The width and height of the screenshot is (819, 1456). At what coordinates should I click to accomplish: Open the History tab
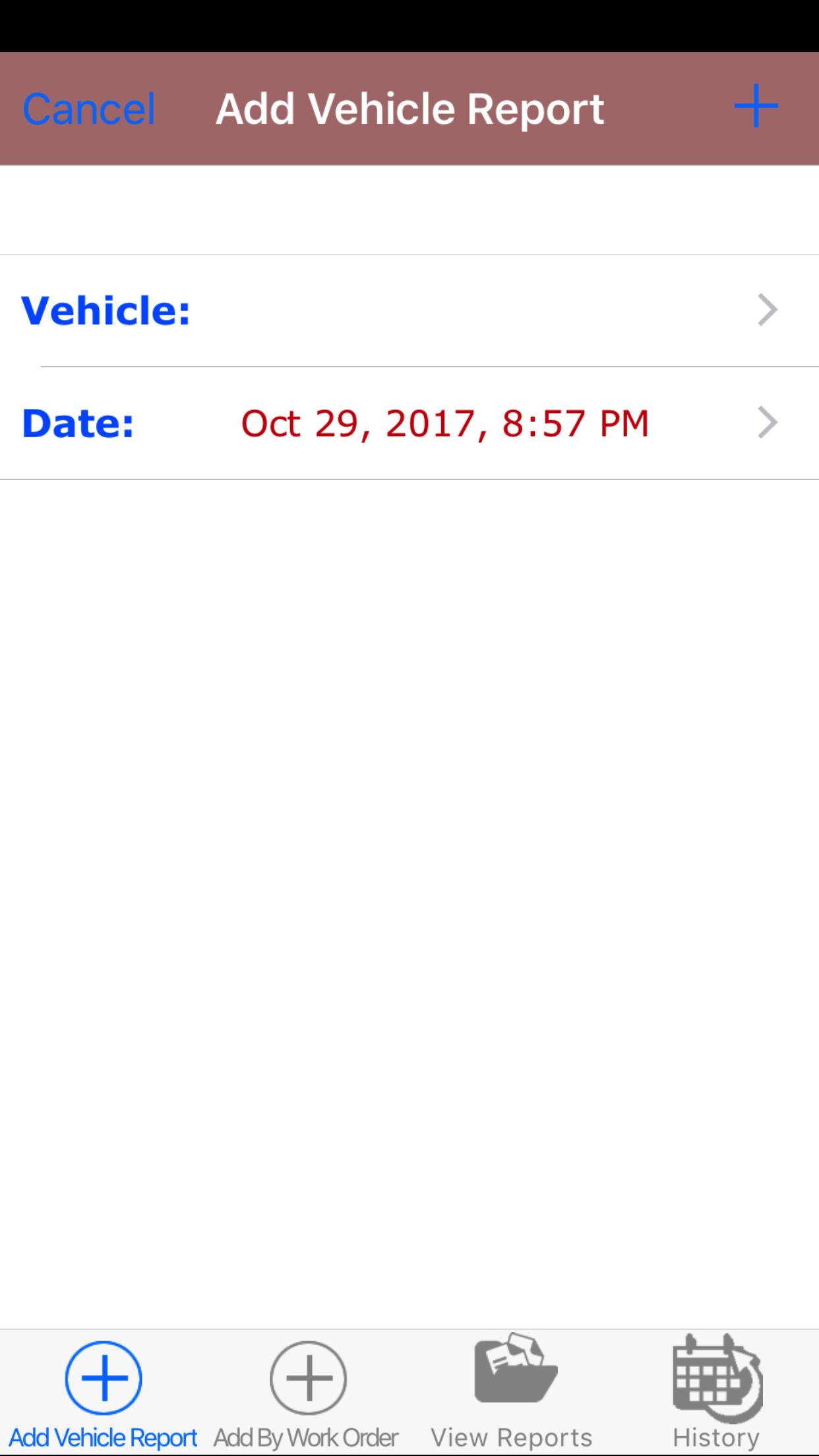tap(717, 1393)
